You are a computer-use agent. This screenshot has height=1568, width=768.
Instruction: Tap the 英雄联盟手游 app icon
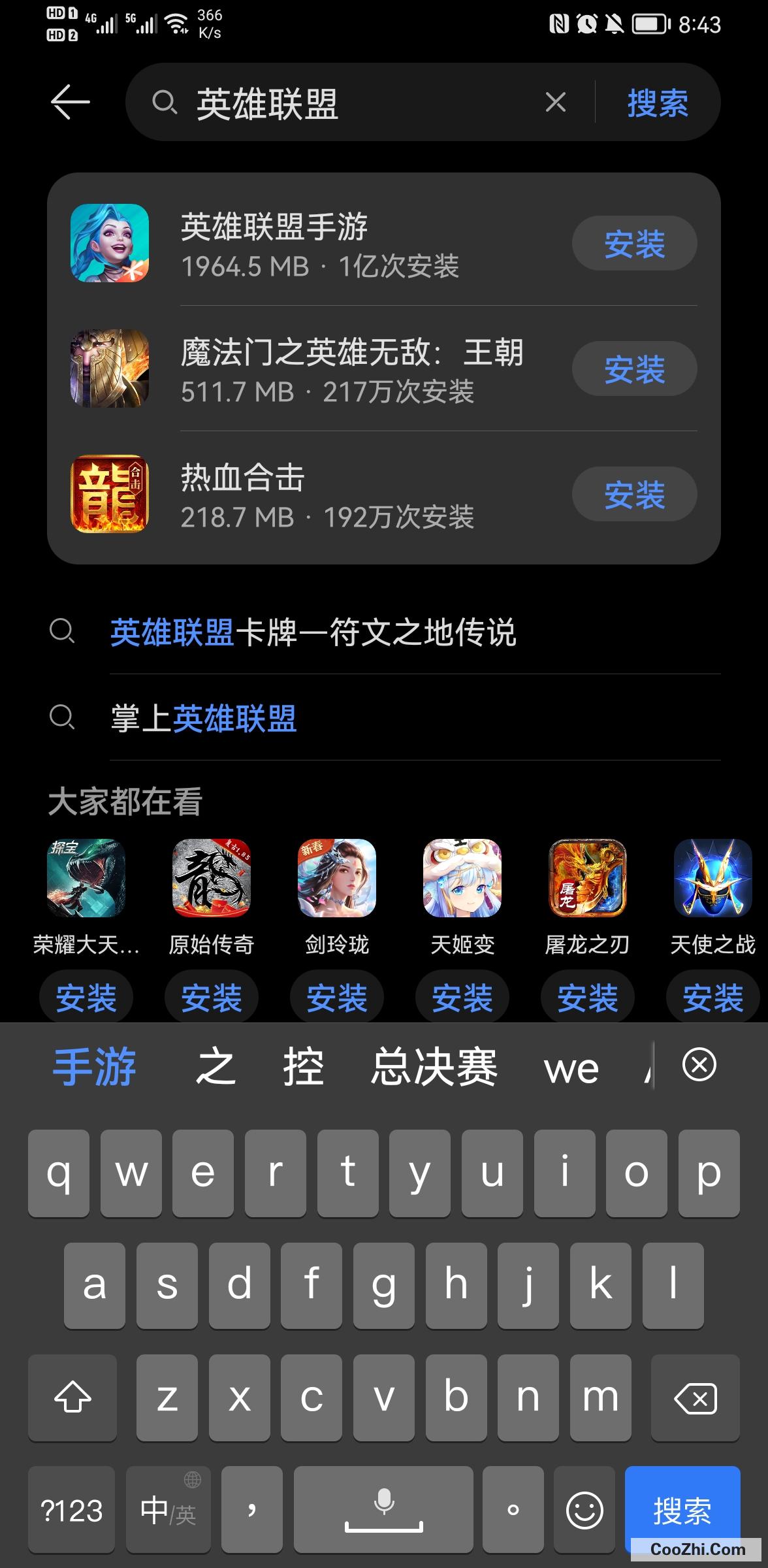coord(108,242)
